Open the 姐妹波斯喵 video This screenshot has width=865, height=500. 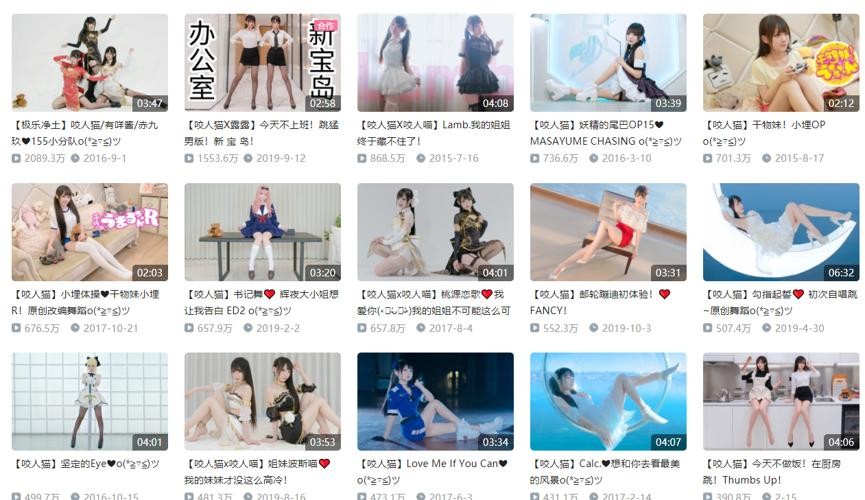click(x=262, y=401)
